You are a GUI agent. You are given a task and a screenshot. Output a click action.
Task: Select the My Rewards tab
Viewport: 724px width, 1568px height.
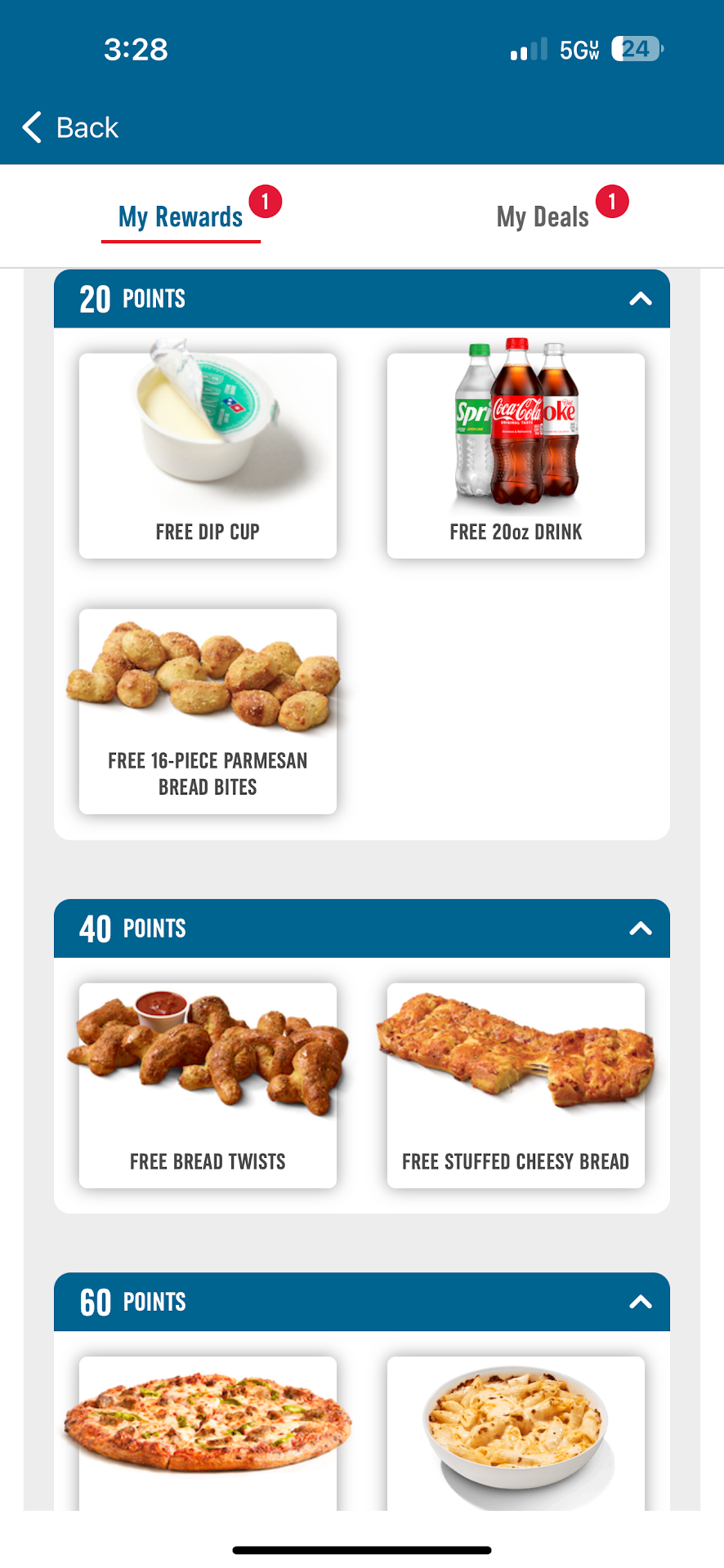point(181,217)
